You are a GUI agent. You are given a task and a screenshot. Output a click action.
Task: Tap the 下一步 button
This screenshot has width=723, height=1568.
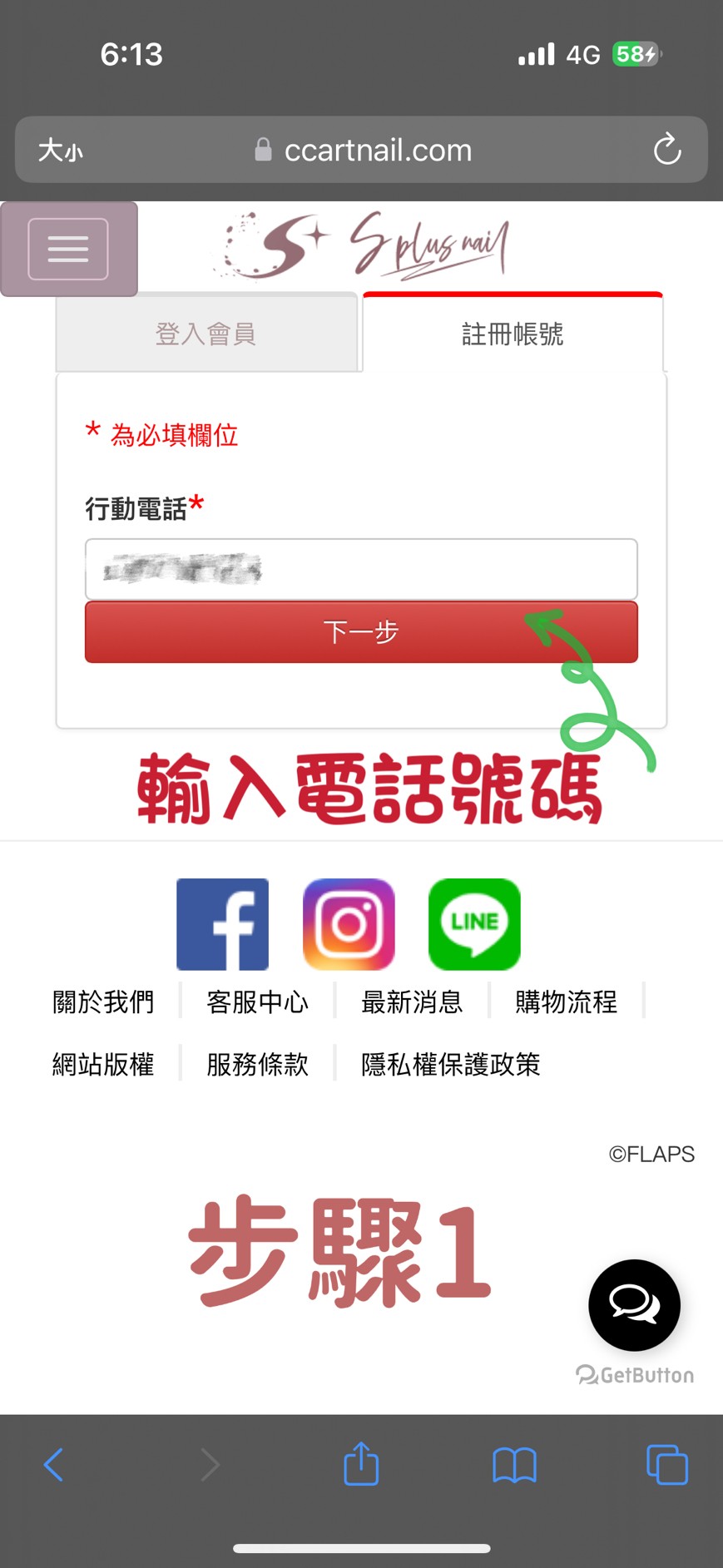click(361, 632)
